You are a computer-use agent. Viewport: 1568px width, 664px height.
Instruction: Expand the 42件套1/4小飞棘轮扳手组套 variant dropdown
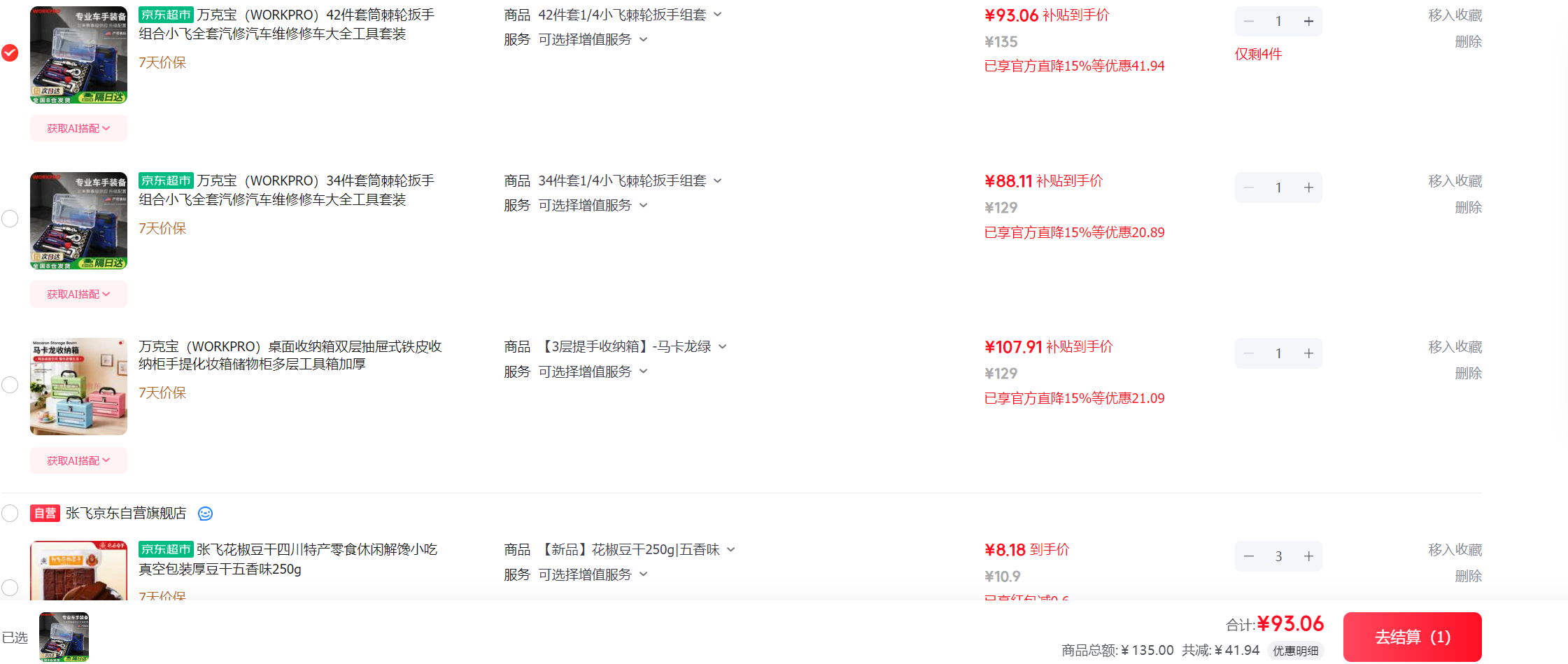pos(630,15)
